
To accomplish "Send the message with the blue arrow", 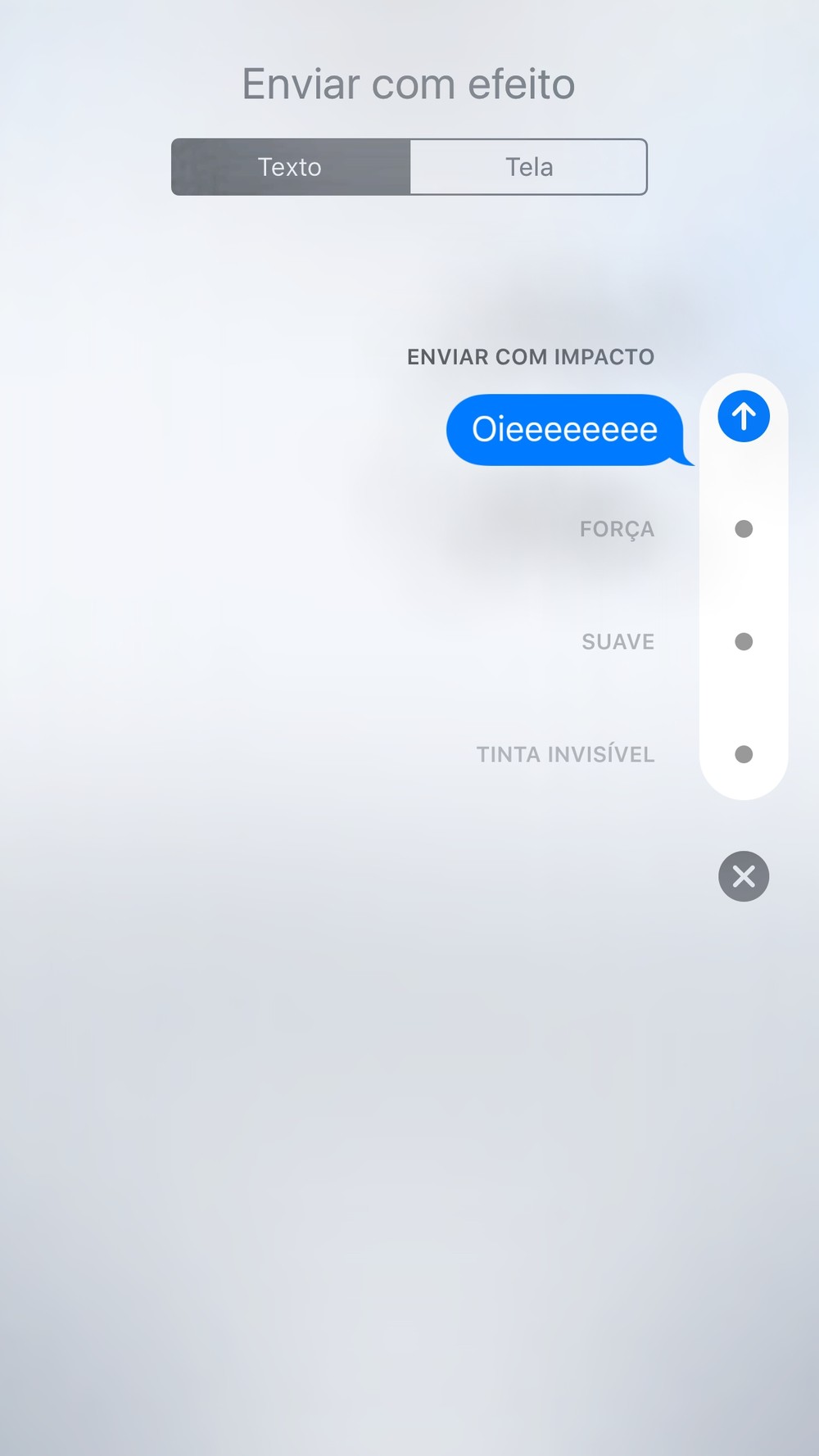I will pos(744,417).
